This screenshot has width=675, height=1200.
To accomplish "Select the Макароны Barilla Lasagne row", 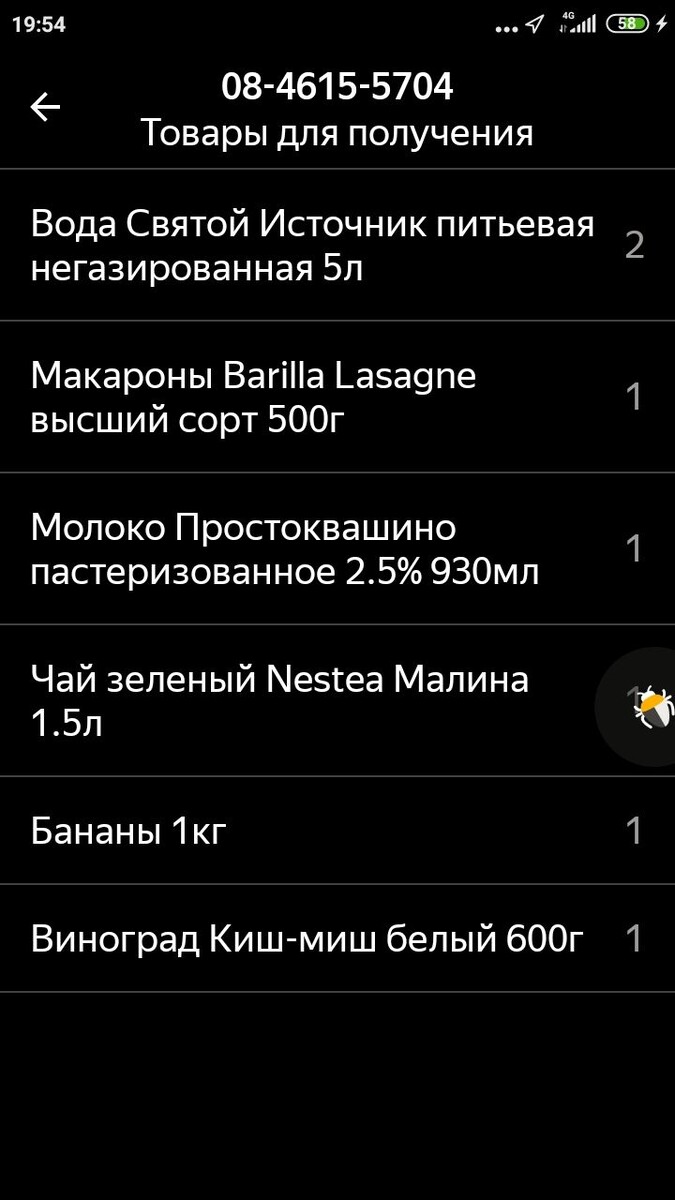I will tap(337, 397).
